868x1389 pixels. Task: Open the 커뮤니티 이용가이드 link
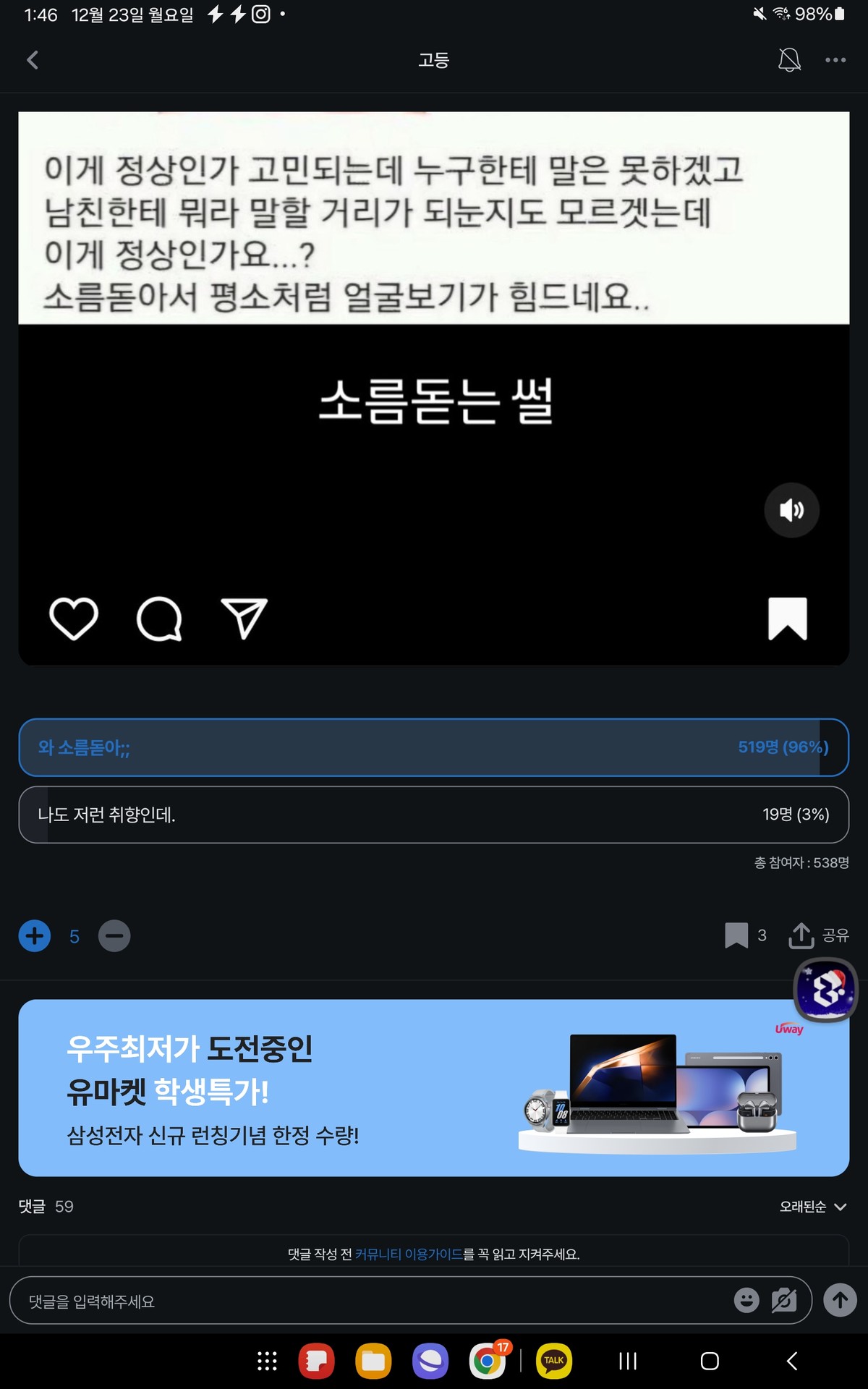409,1254
